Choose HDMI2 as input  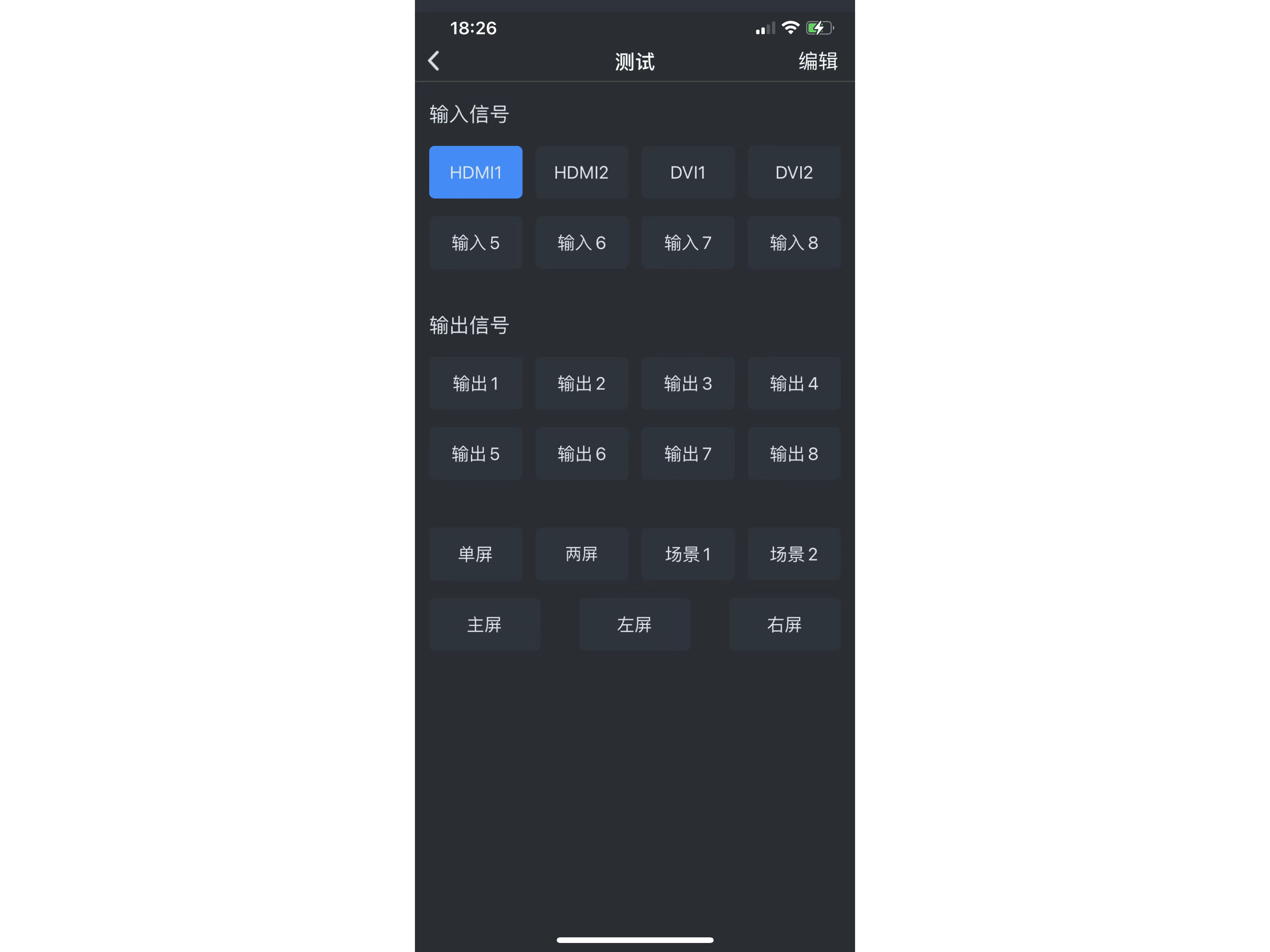(x=581, y=172)
